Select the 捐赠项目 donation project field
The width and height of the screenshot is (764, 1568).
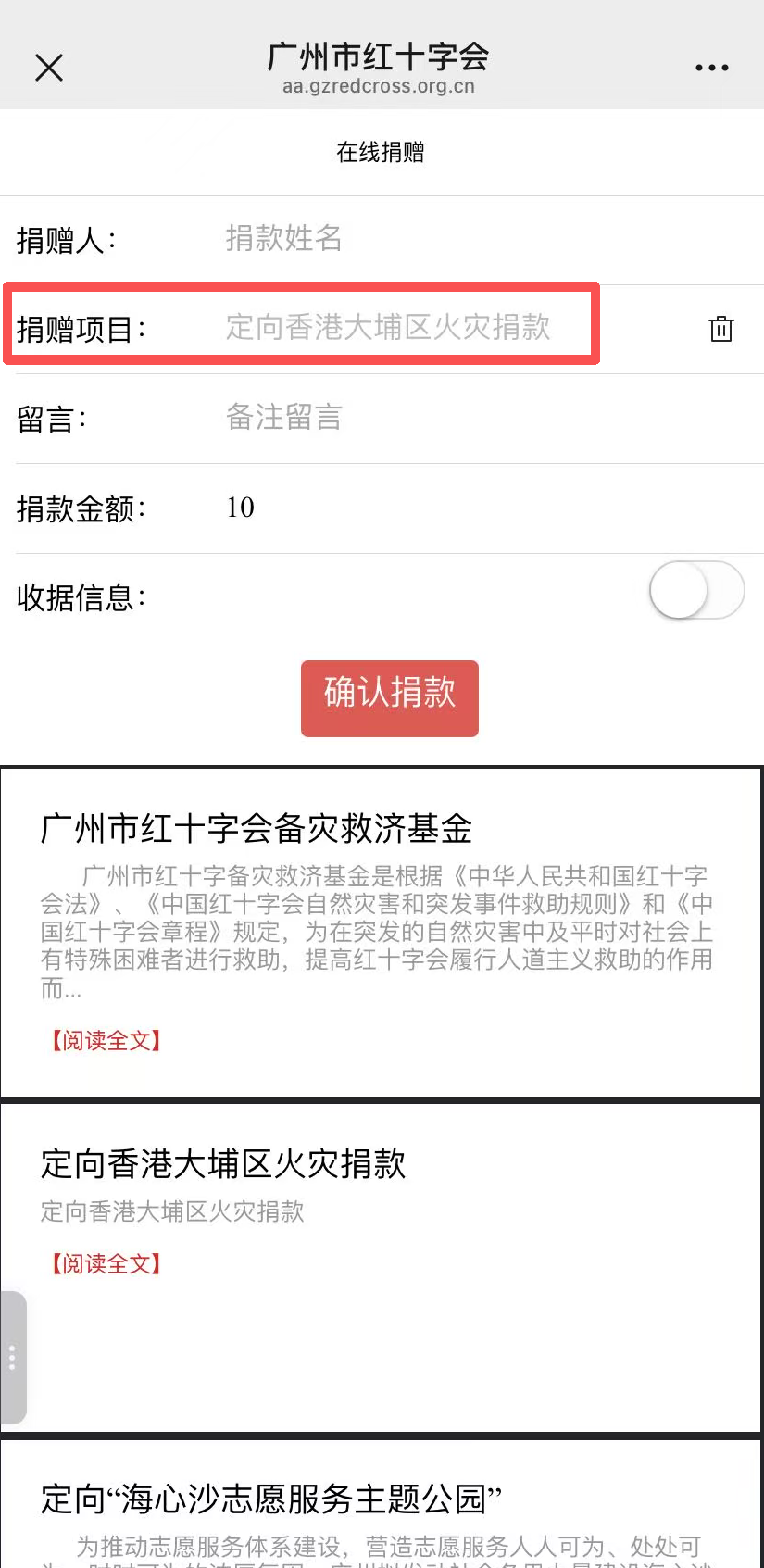click(x=389, y=327)
